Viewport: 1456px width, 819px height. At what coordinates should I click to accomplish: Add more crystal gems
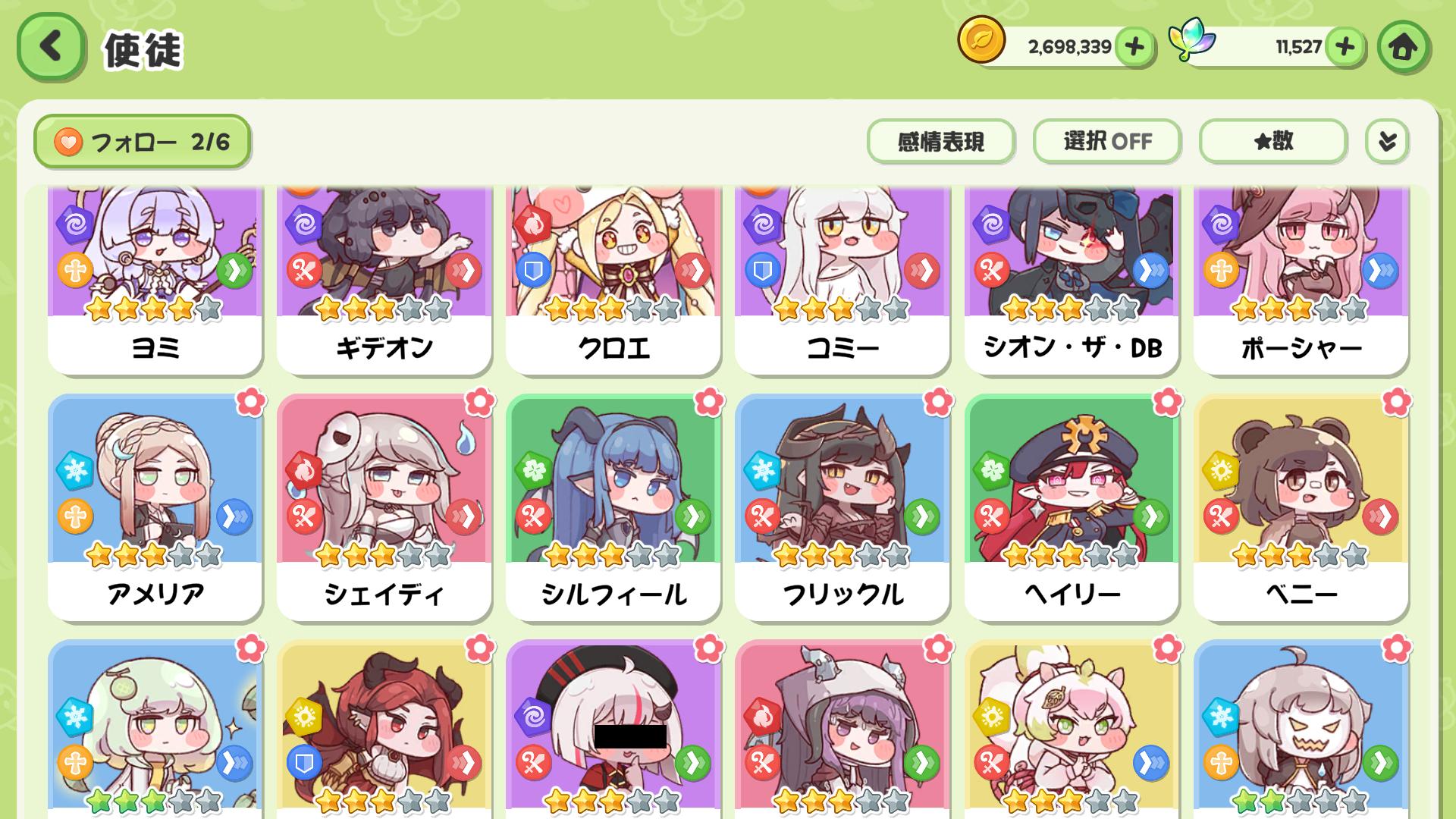point(1345,47)
